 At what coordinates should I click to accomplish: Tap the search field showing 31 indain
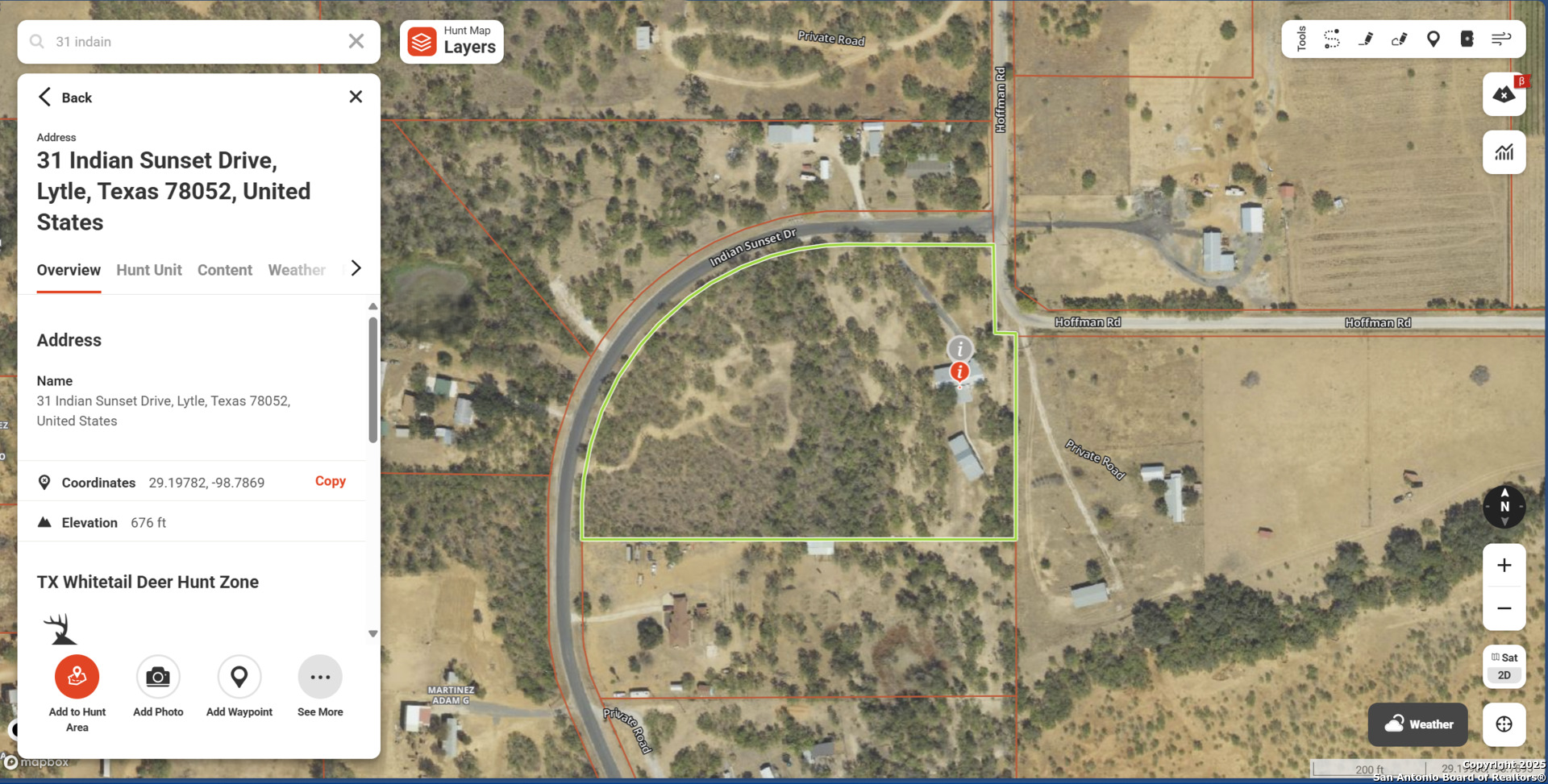[193, 42]
